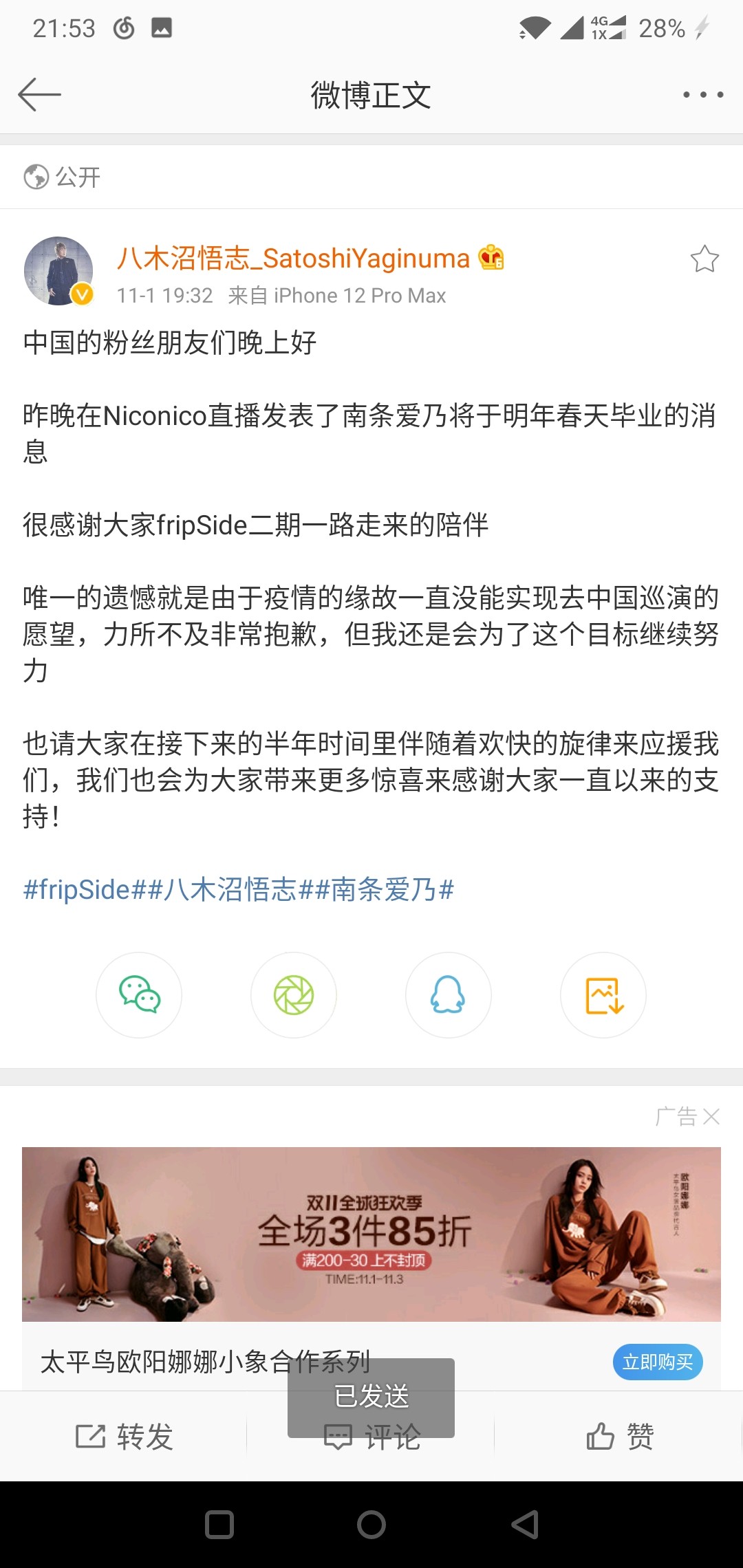Share post to QQ

449,994
